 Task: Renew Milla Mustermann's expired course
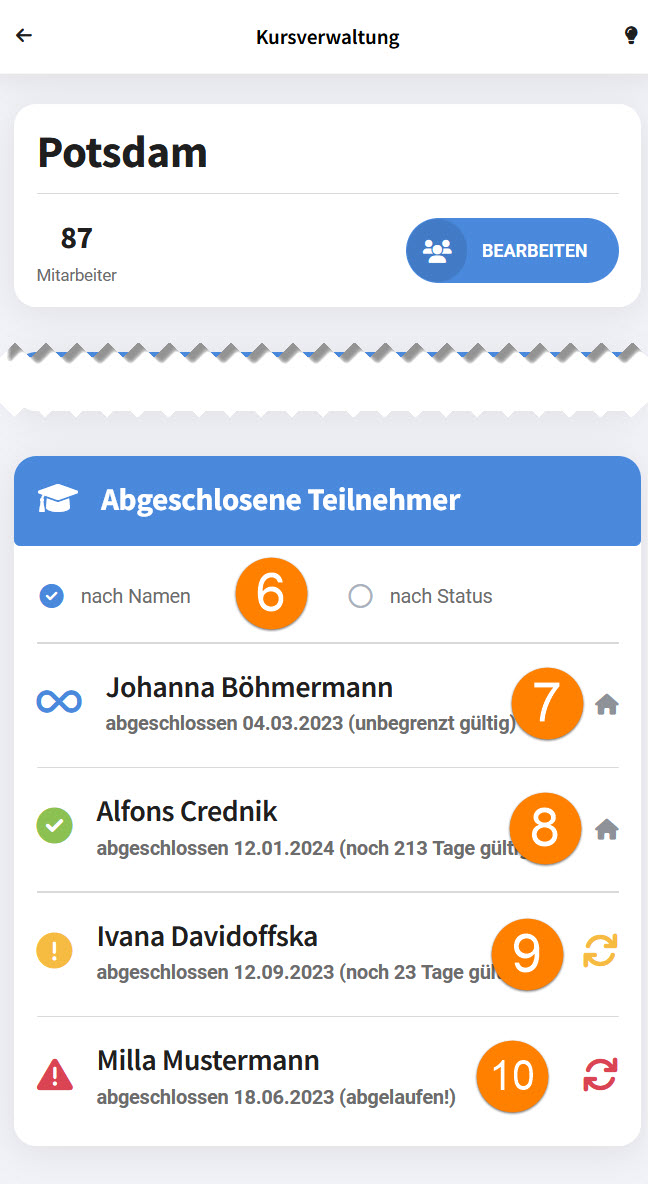(600, 1075)
